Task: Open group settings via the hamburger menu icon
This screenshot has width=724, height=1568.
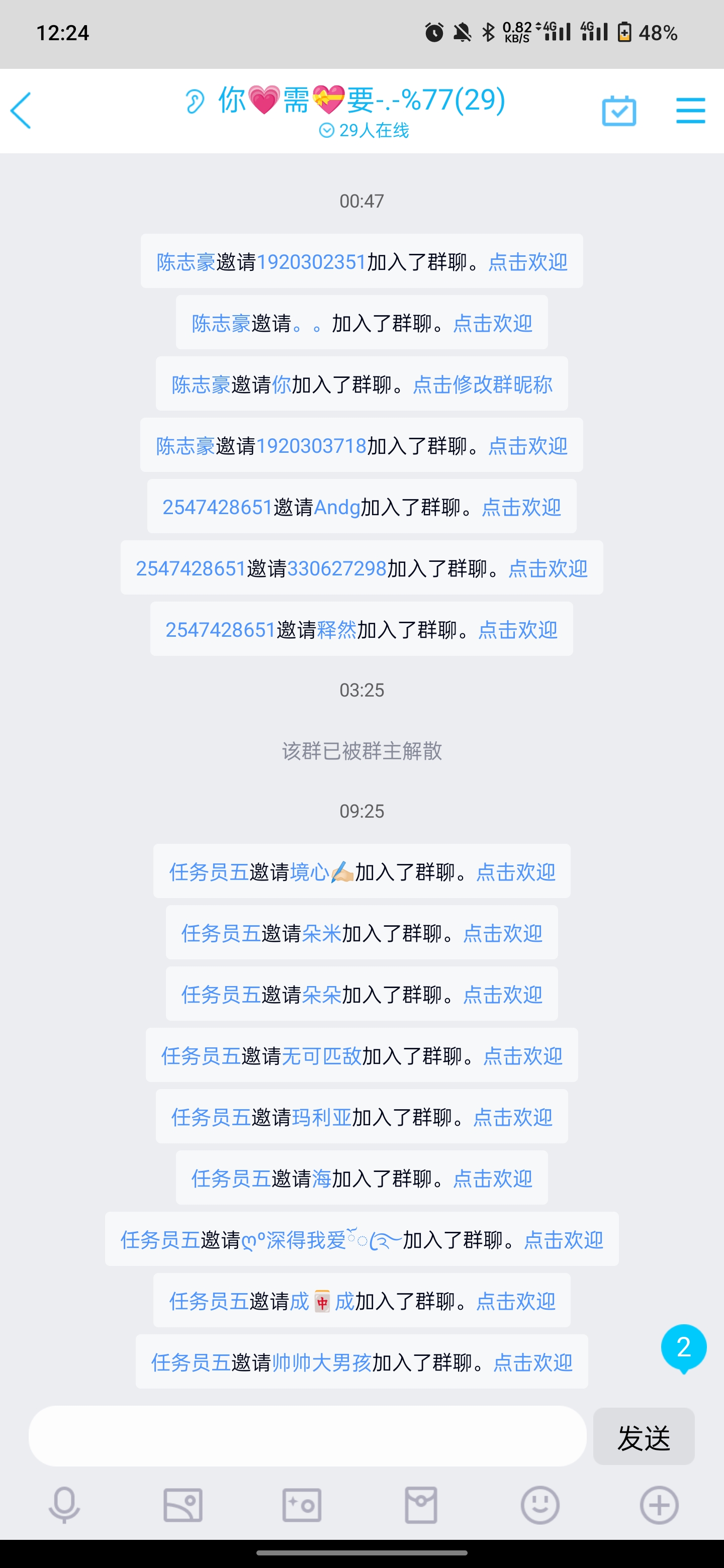Action: (x=690, y=110)
